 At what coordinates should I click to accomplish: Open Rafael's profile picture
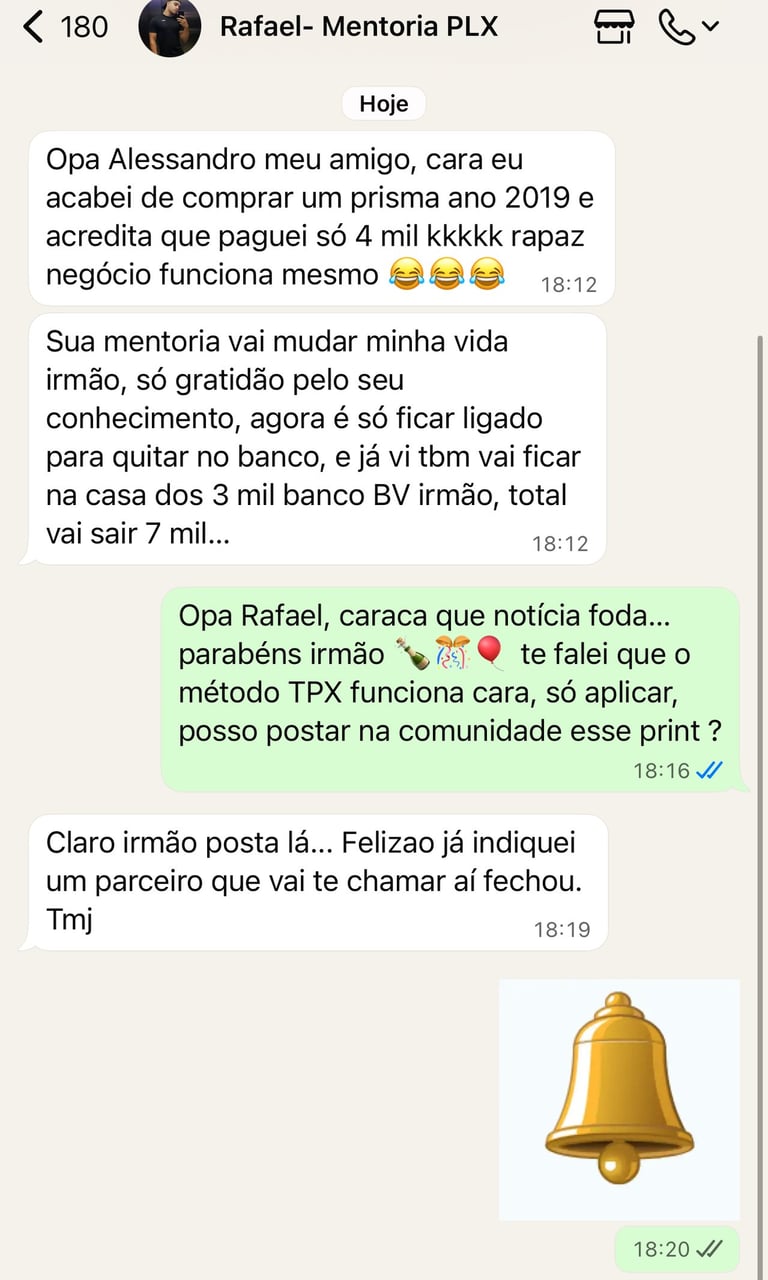click(169, 27)
